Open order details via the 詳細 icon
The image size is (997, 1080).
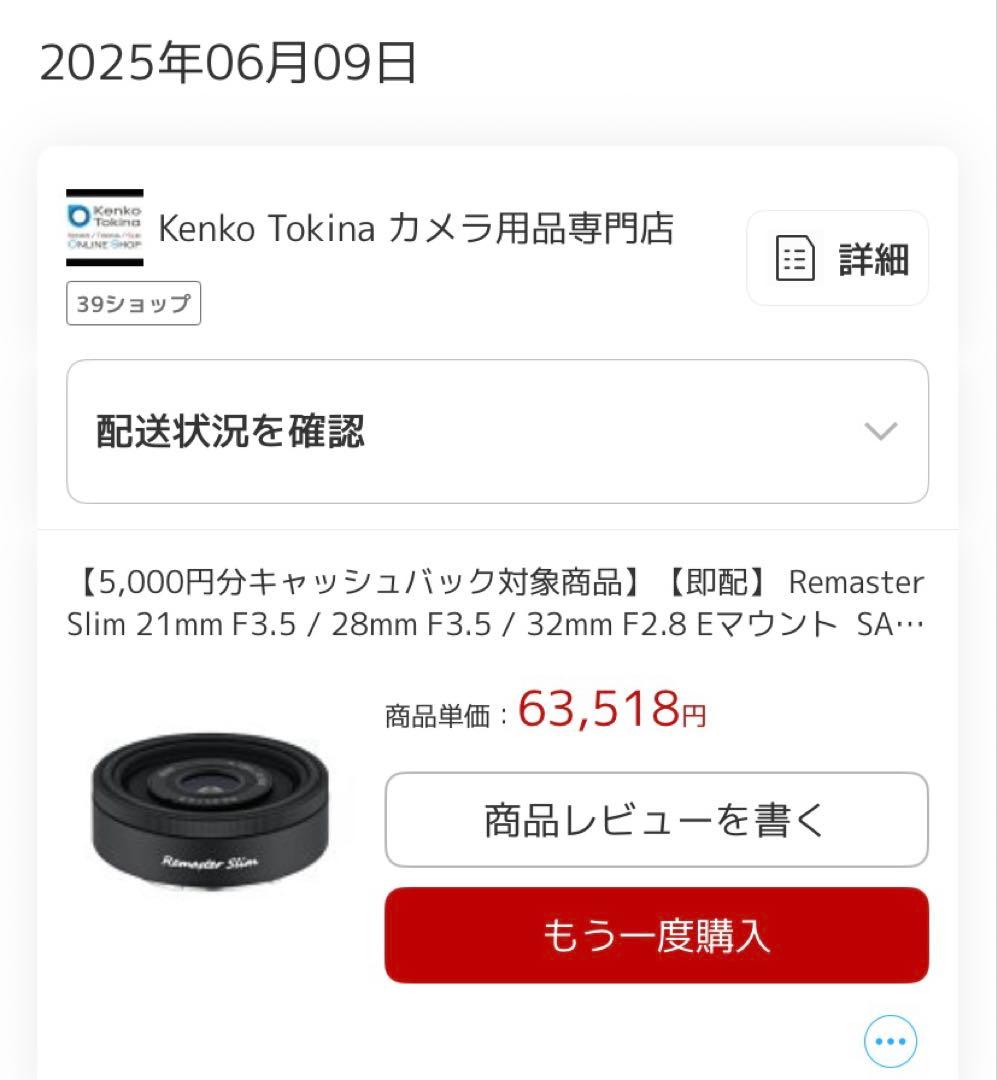(x=837, y=258)
